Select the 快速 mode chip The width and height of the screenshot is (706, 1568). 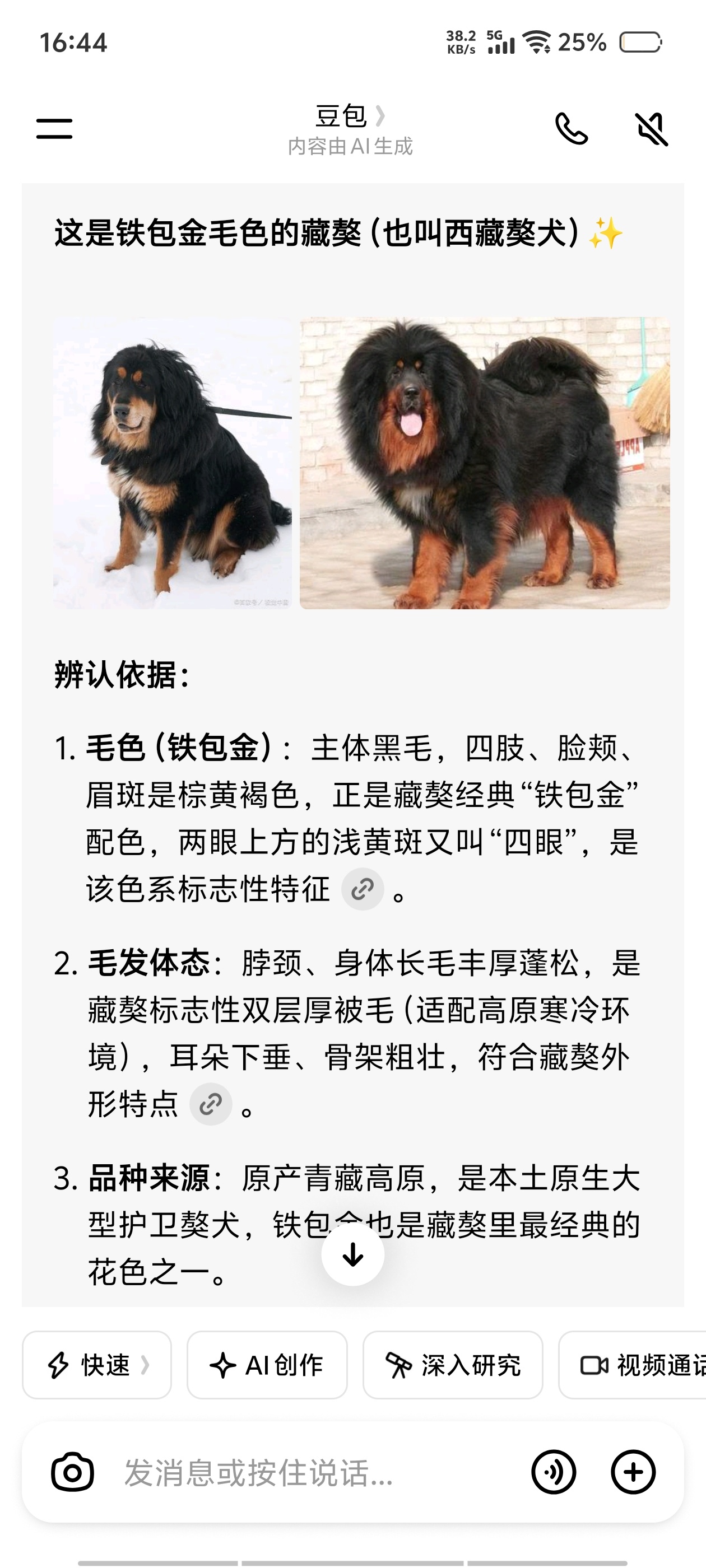[97, 1365]
